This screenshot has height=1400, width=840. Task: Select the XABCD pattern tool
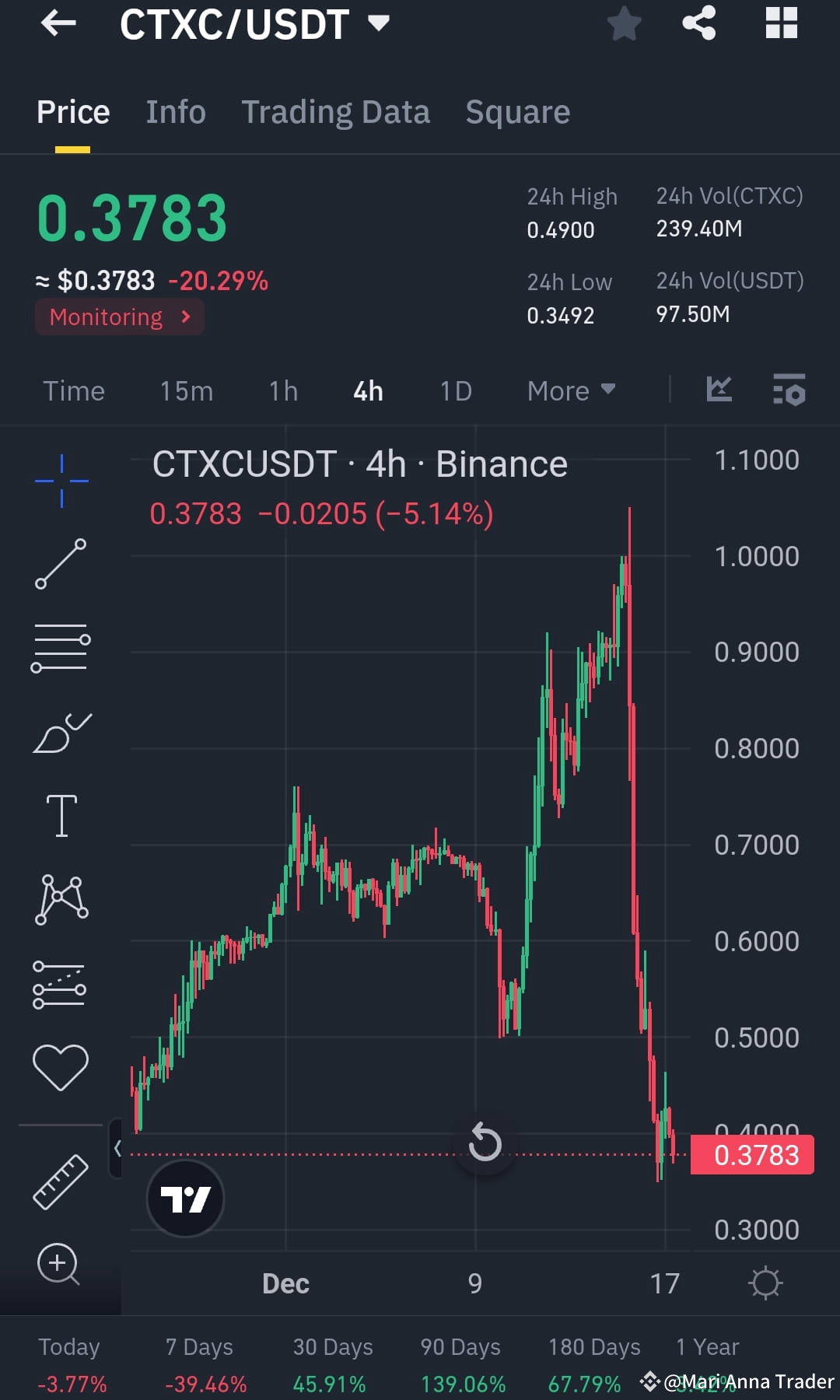(61, 898)
